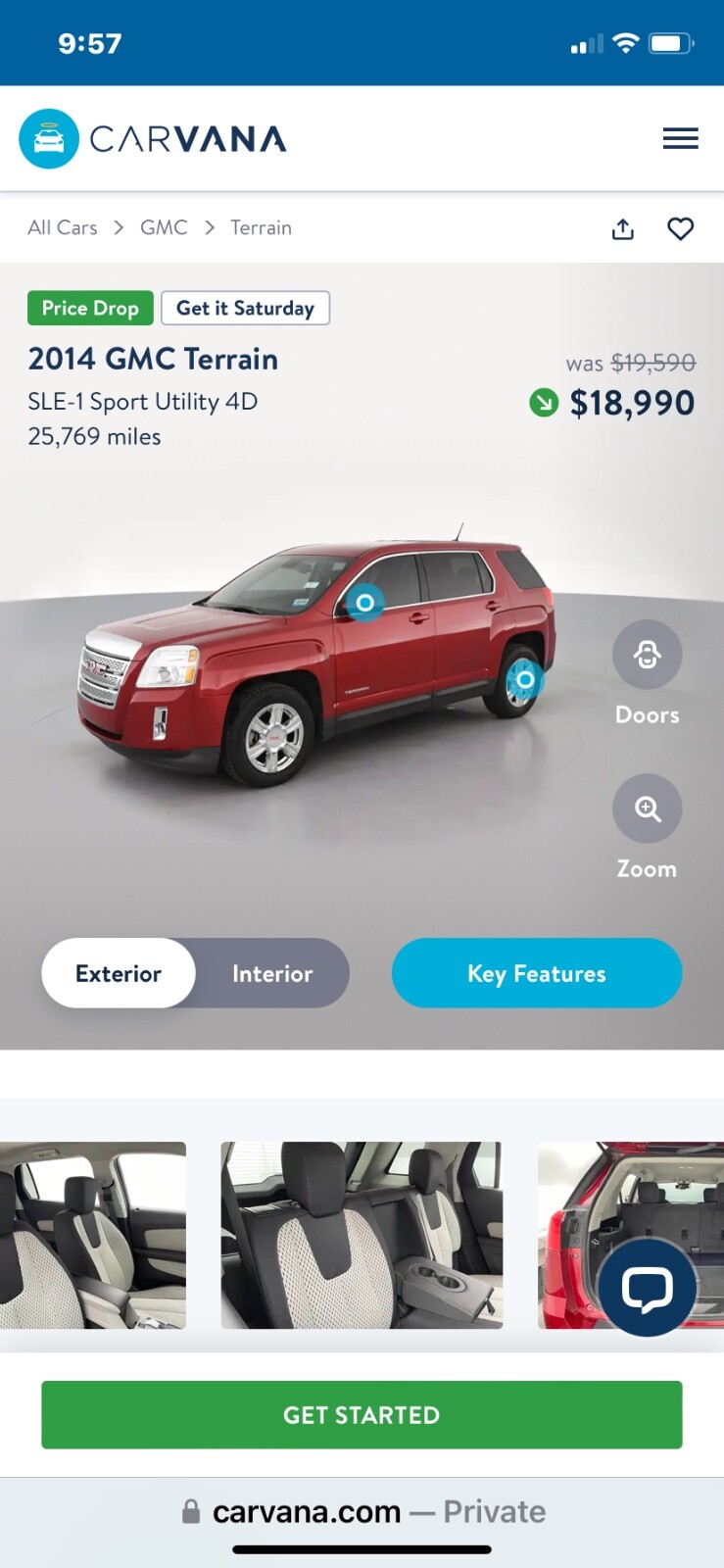View the rear seats photo

point(362,1235)
